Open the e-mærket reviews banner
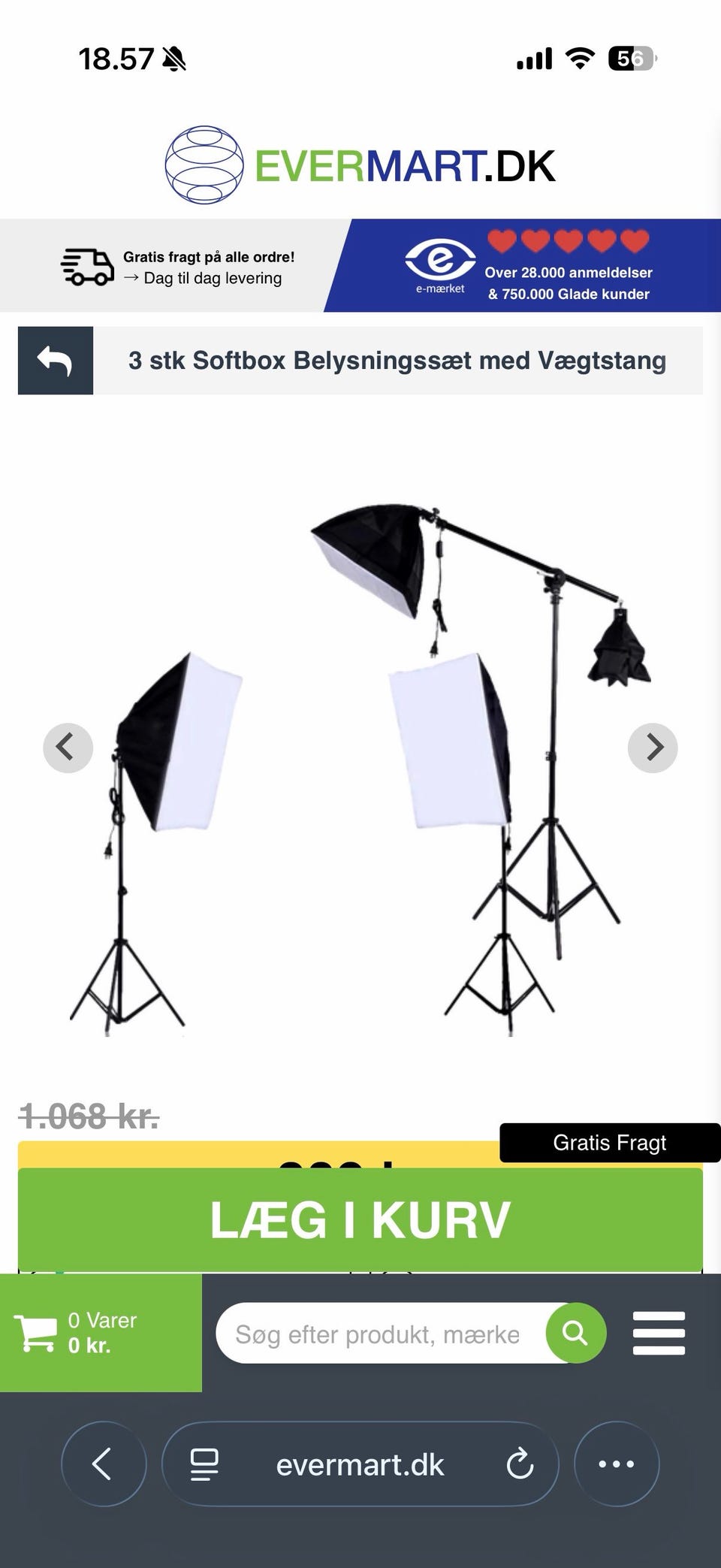Screen dimensions: 721x1568 523,265
